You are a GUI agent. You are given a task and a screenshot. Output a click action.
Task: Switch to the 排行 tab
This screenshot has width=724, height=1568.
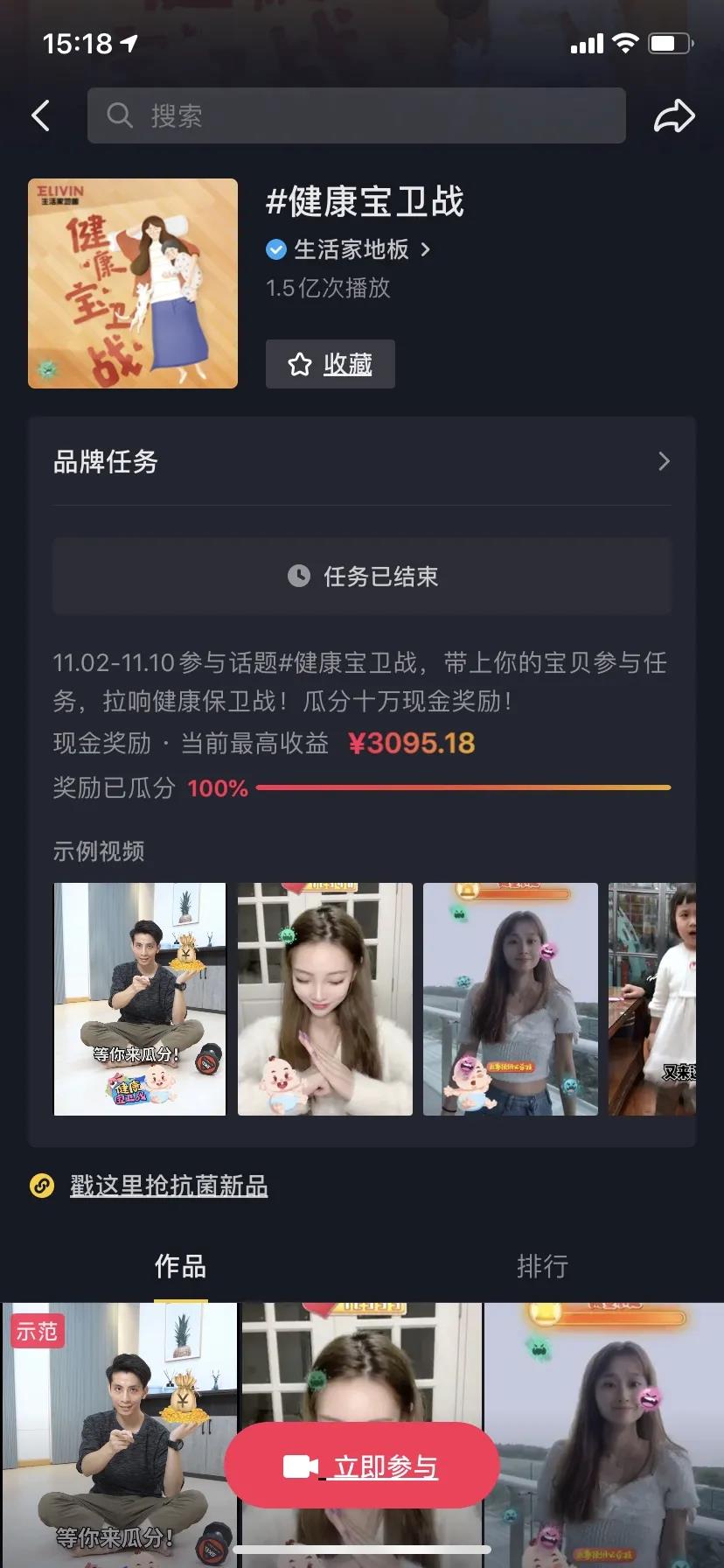pyautogui.click(x=542, y=1266)
